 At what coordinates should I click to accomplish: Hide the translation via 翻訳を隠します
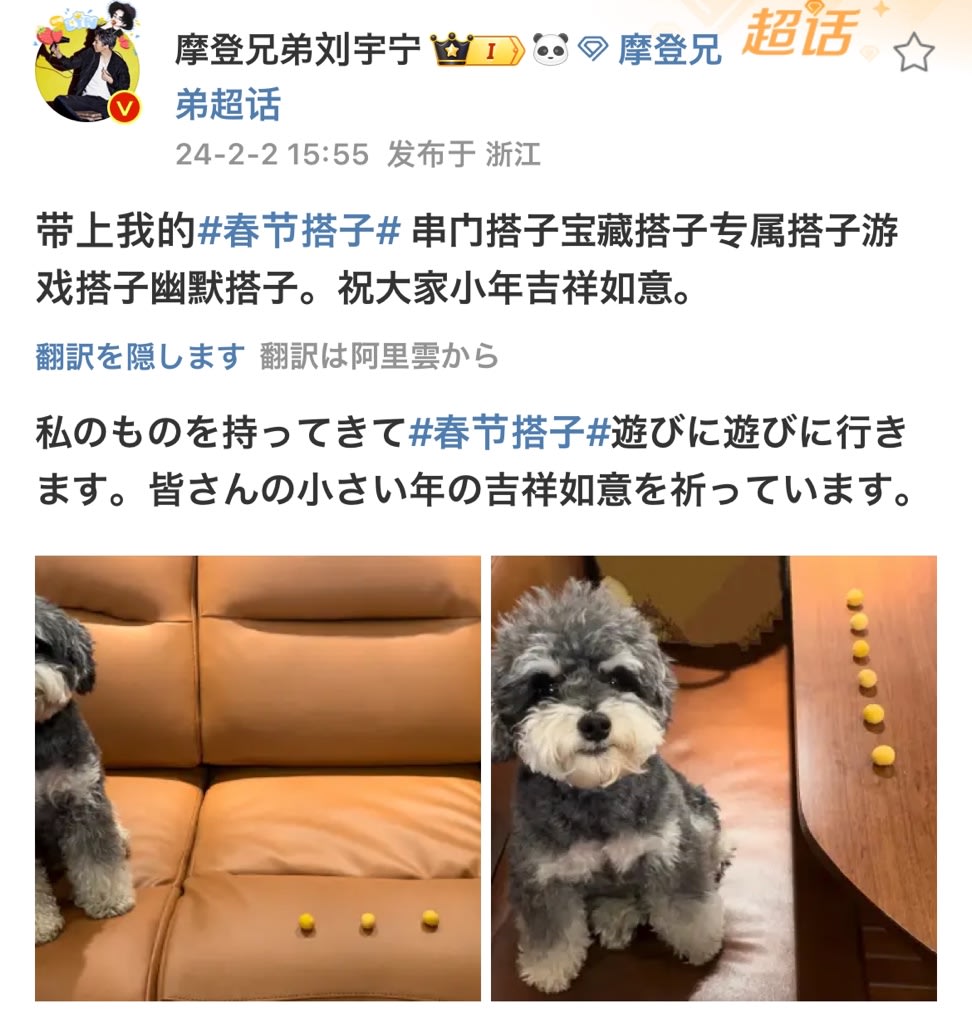point(139,356)
